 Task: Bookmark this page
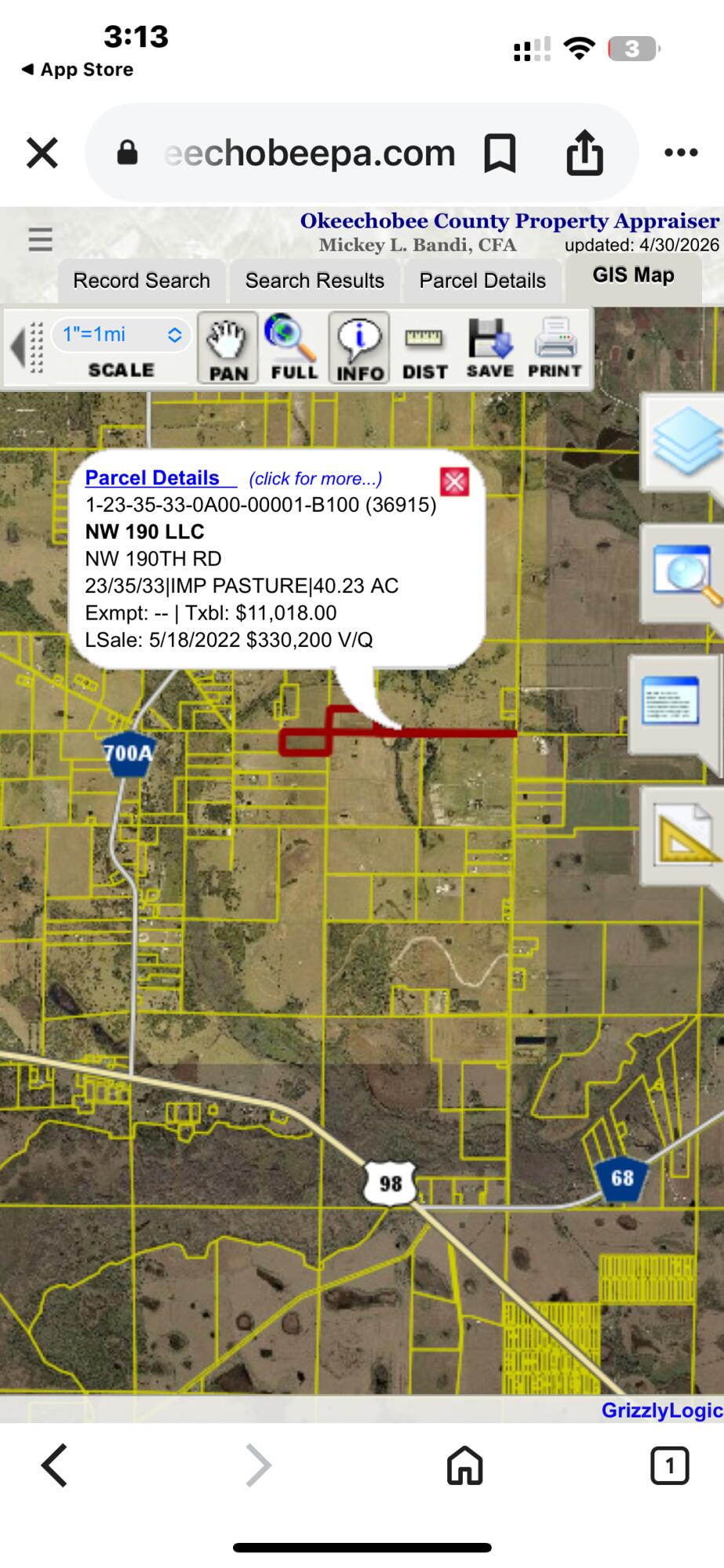pyautogui.click(x=500, y=153)
